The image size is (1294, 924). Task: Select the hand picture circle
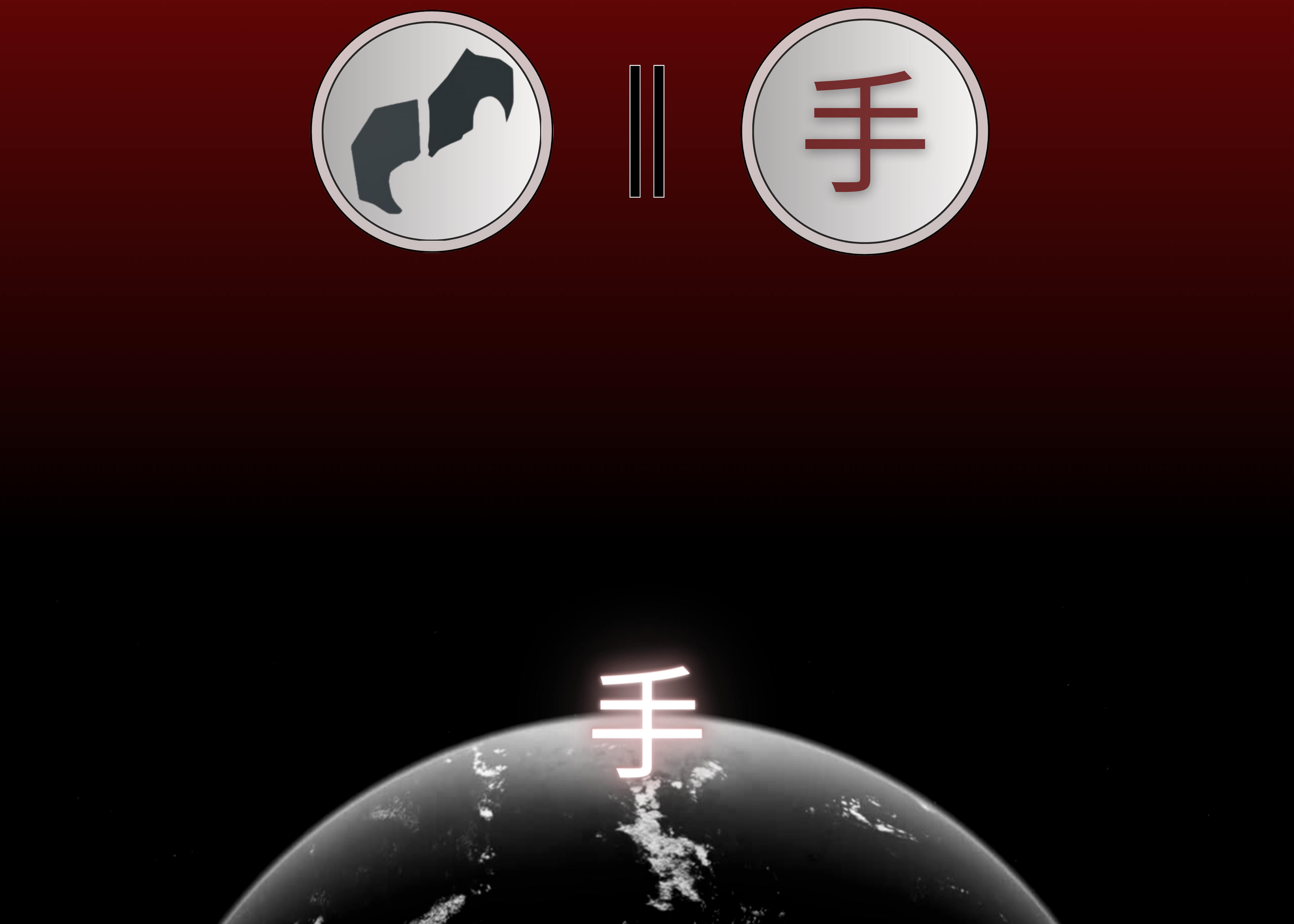[431, 131]
